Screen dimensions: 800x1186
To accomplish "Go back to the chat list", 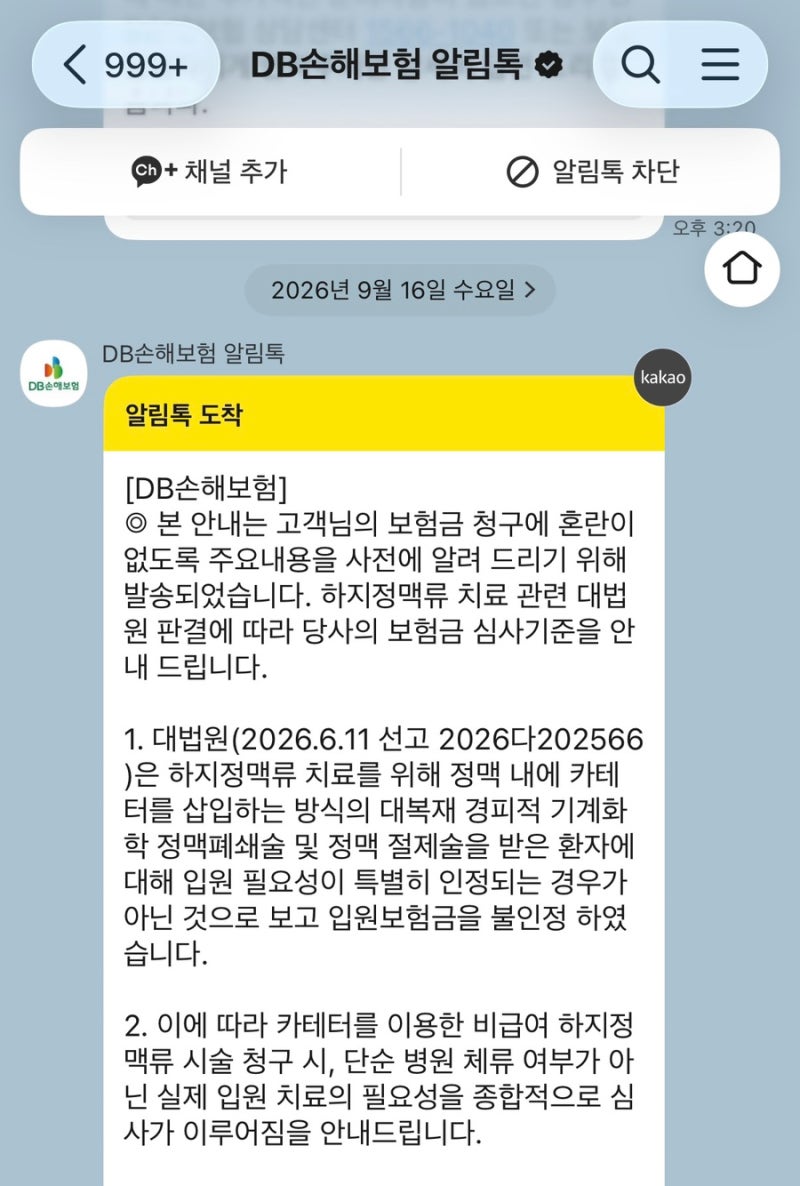I will point(125,64).
